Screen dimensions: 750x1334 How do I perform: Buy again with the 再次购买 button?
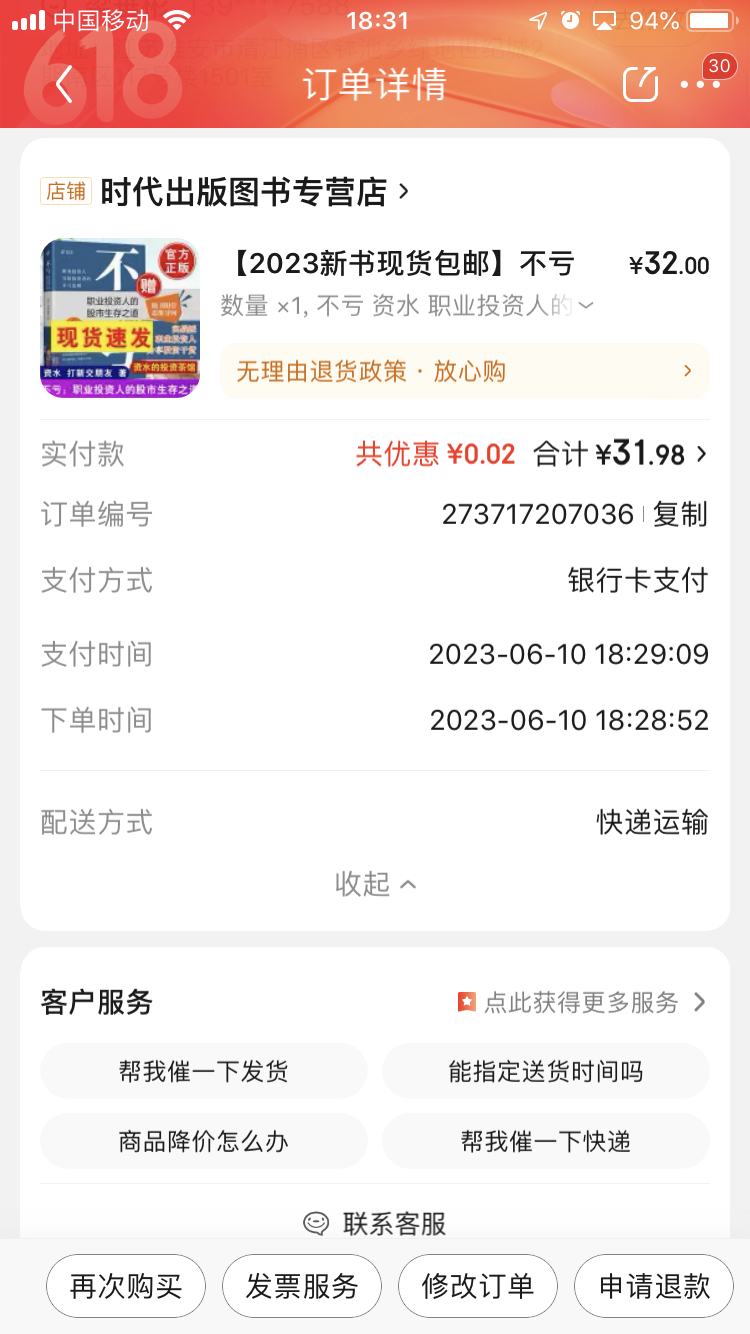[x=126, y=1286]
